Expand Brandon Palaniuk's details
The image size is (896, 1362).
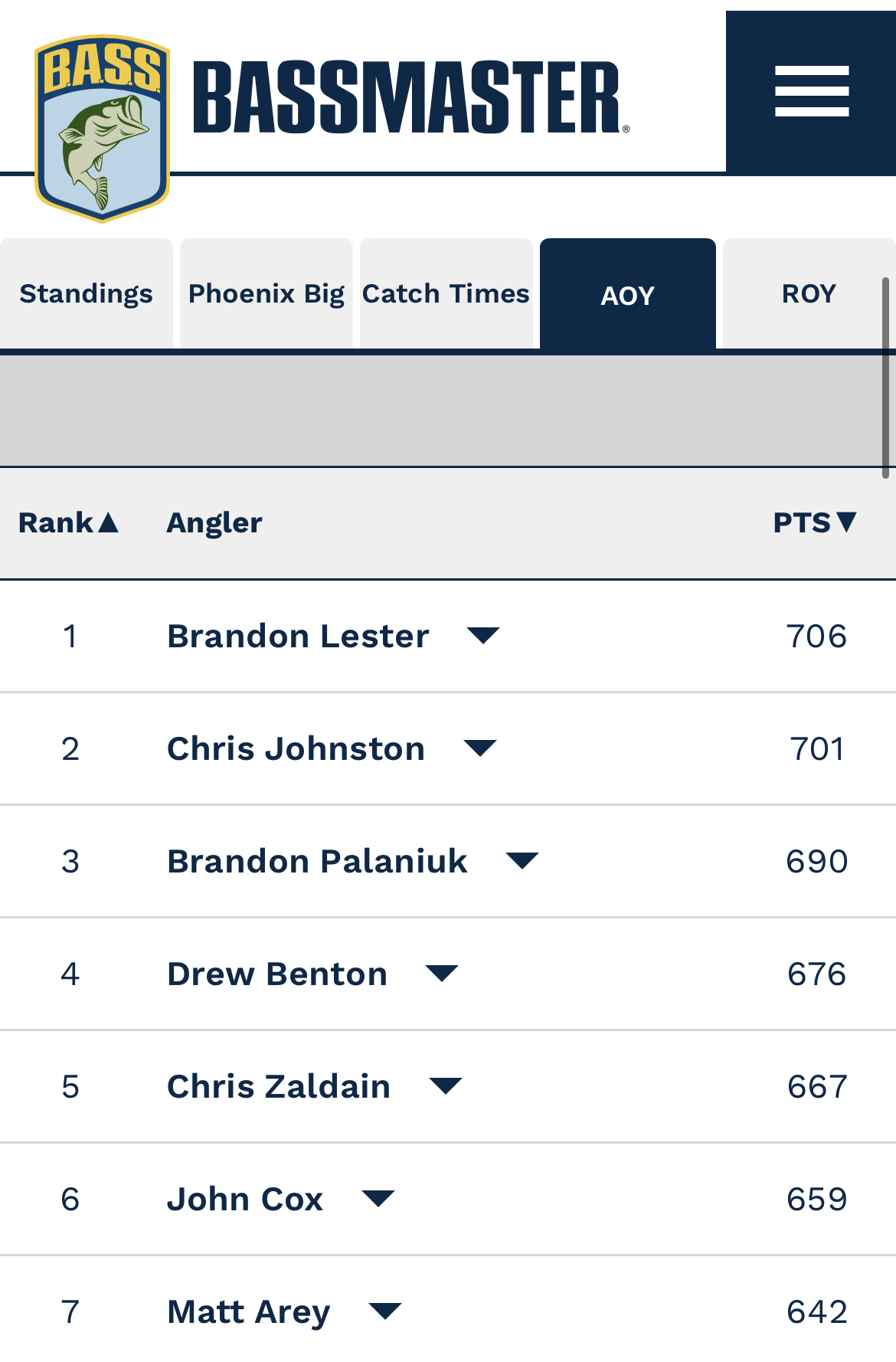pyautogui.click(x=522, y=861)
